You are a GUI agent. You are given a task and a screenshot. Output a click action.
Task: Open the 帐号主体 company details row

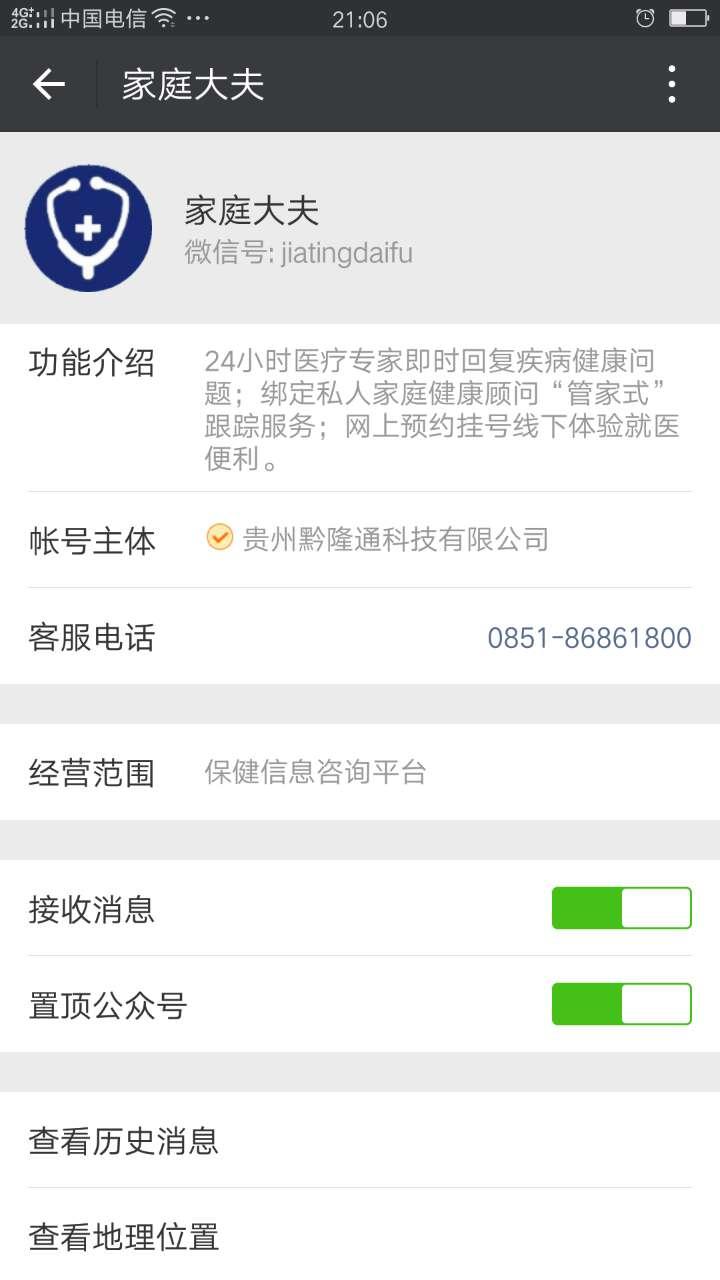pyautogui.click(x=360, y=540)
